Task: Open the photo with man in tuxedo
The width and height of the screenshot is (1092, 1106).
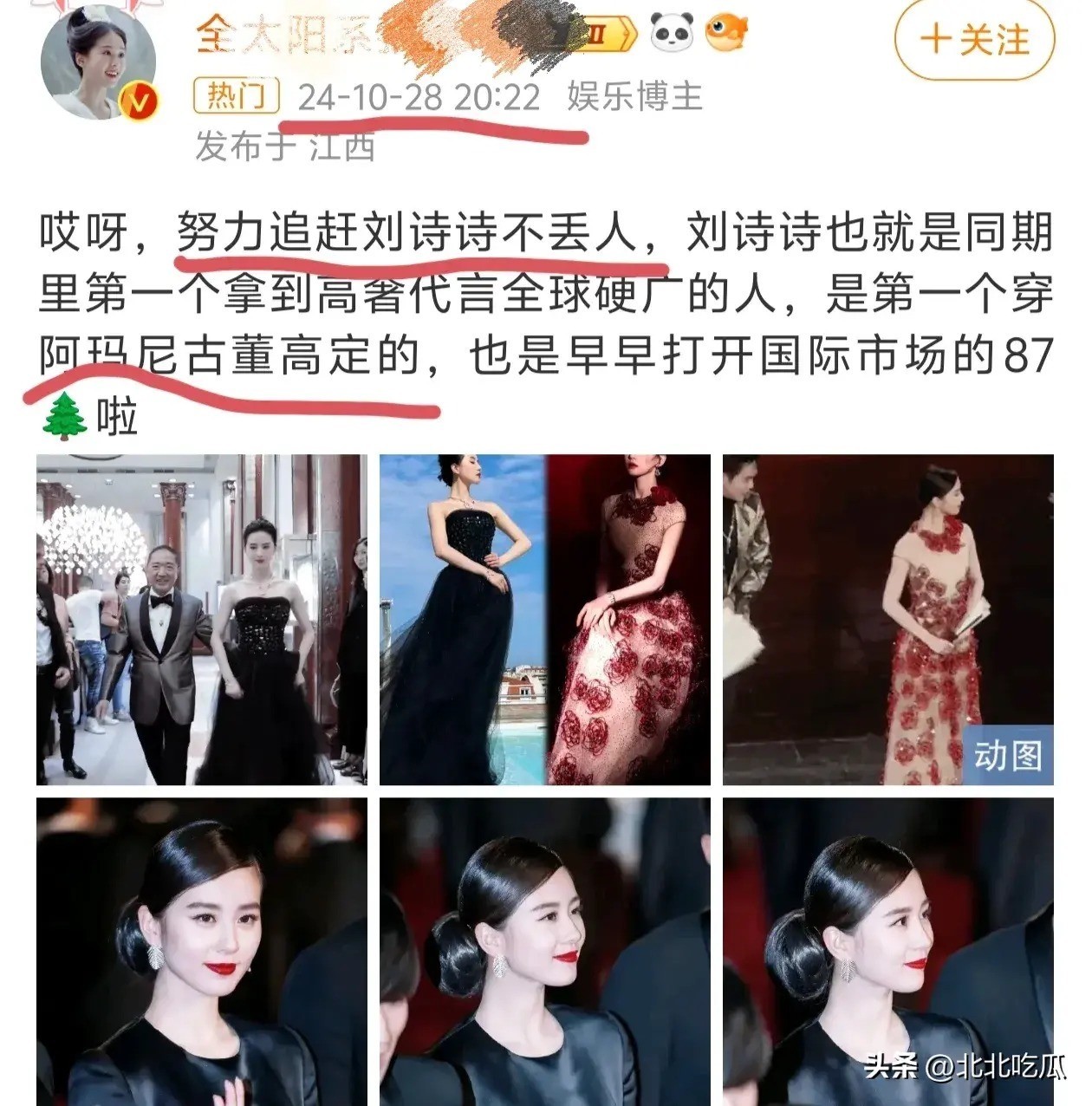Action: 201,619
